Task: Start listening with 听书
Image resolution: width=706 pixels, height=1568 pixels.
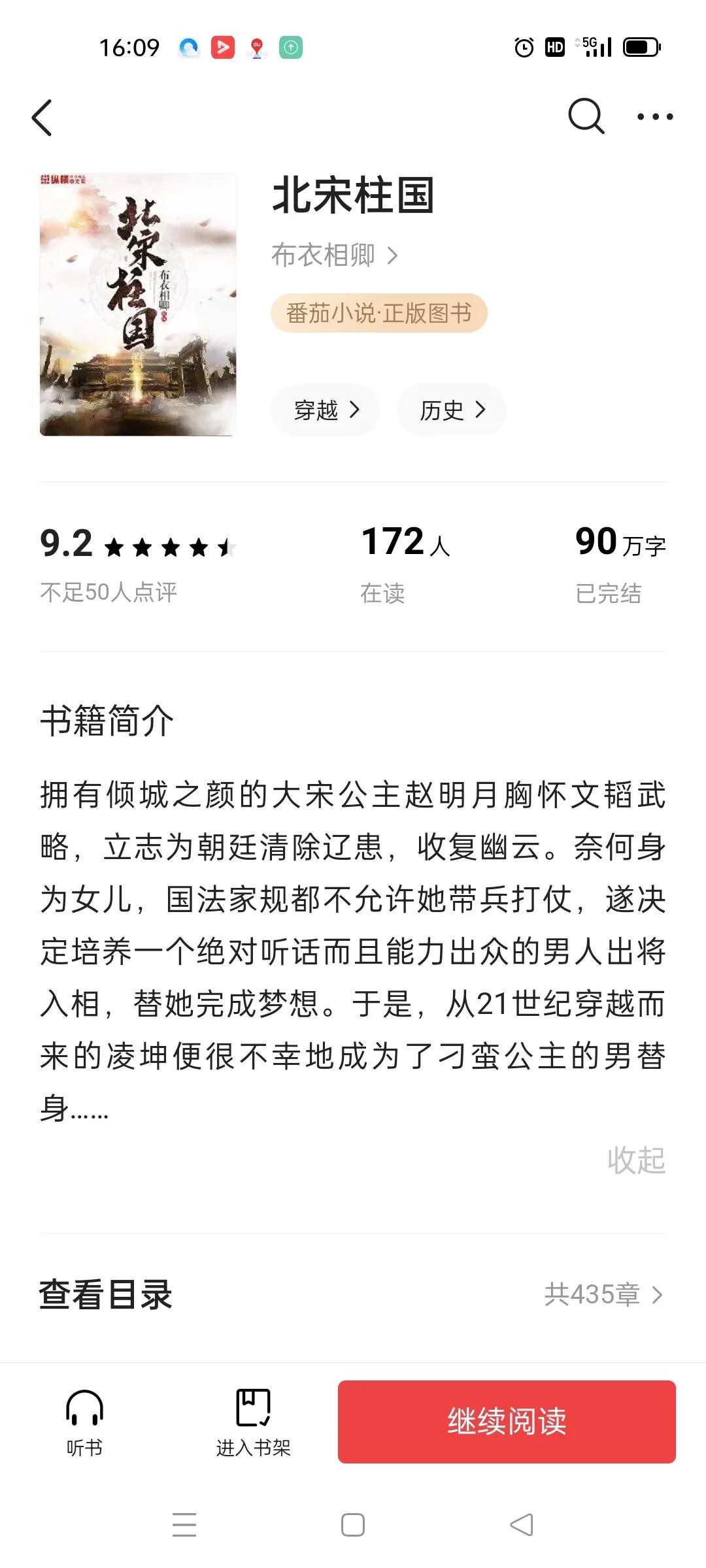Action: click(x=84, y=1422)
